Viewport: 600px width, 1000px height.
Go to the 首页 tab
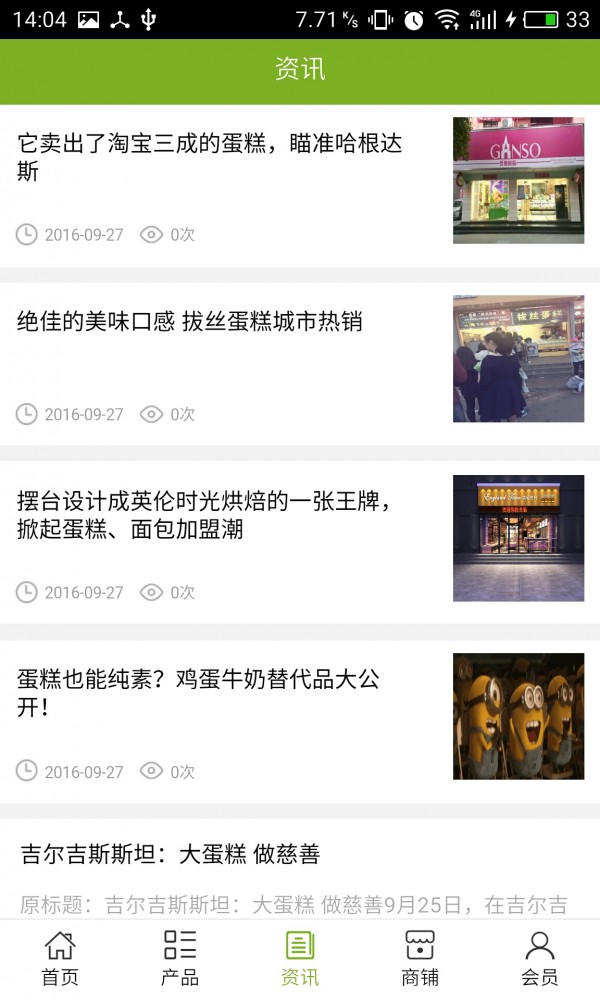pyautogui.click(x=60, y=958)
